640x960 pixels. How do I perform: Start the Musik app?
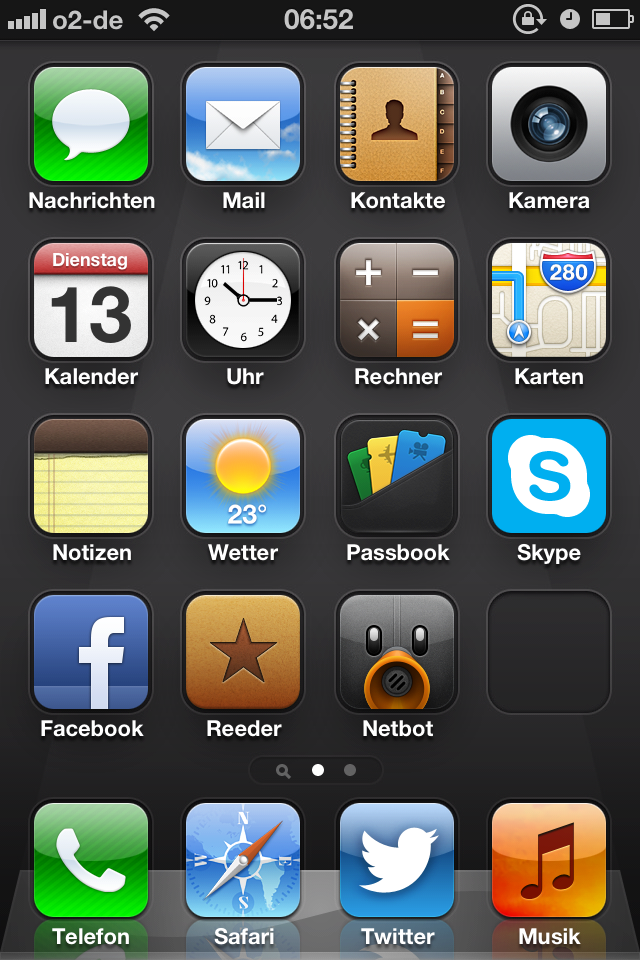(549, 861)
